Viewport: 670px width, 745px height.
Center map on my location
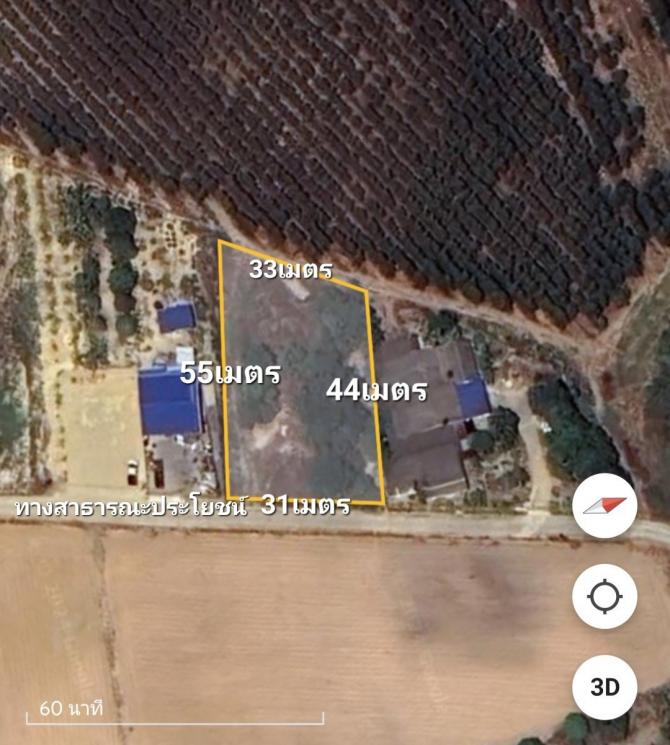[x=605, y=597]
